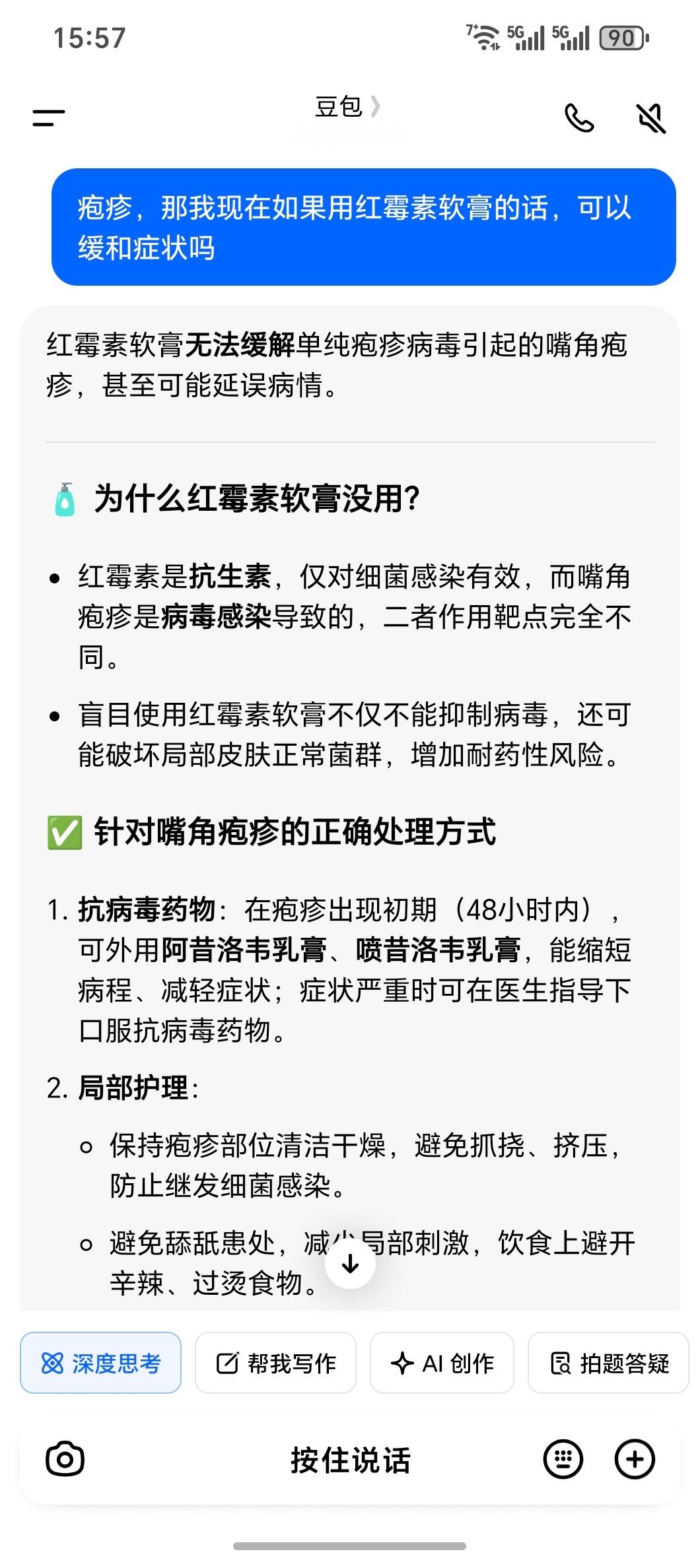Disable the highlighted 深度思考 mode
The image size is (700, 1568).
(x=100, y=1363)
